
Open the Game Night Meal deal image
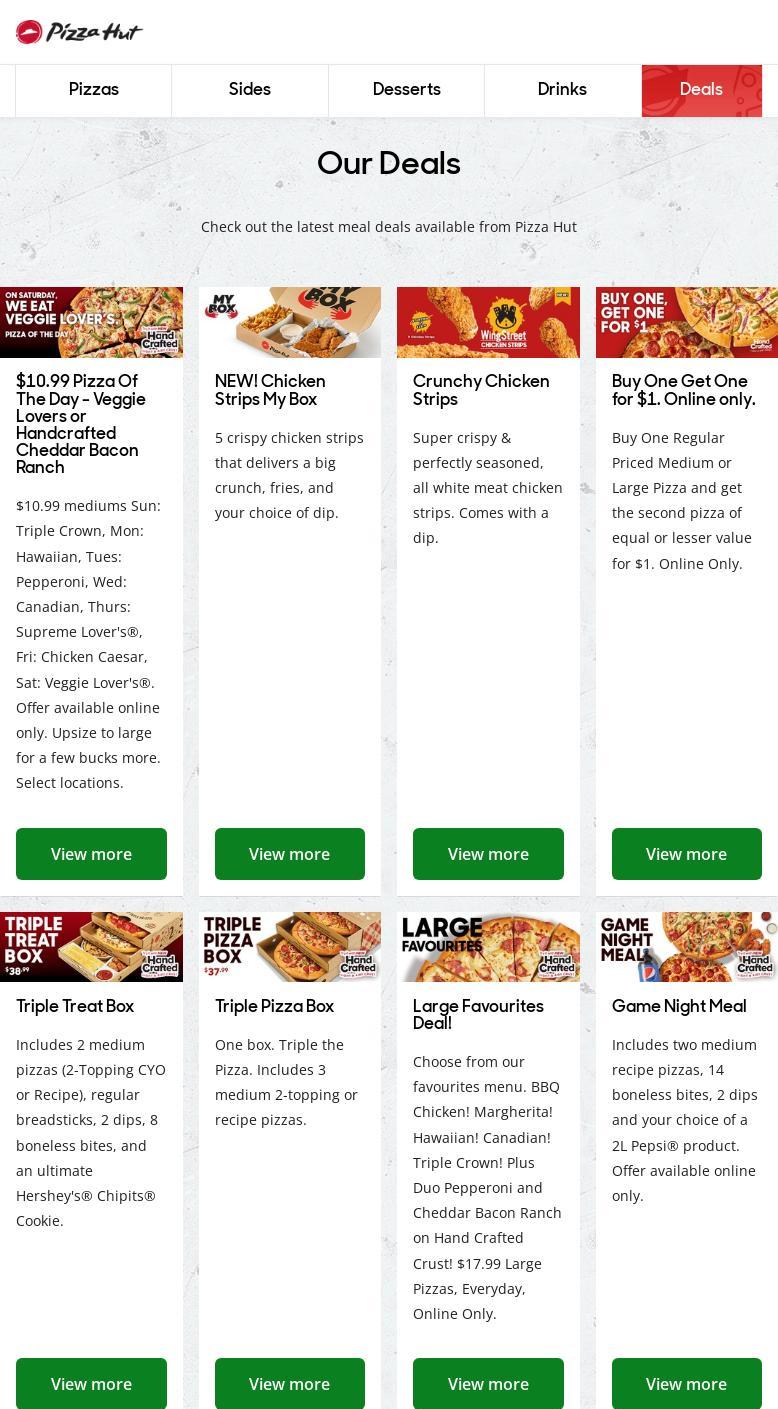686,947
